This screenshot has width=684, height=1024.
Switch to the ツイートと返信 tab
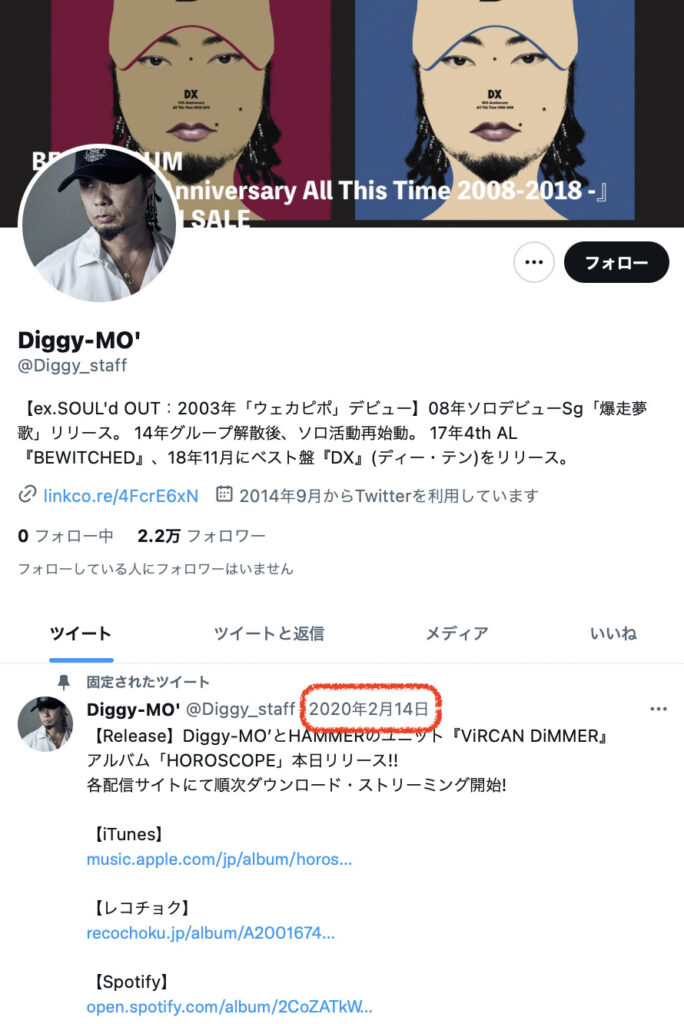coord(268,633)
